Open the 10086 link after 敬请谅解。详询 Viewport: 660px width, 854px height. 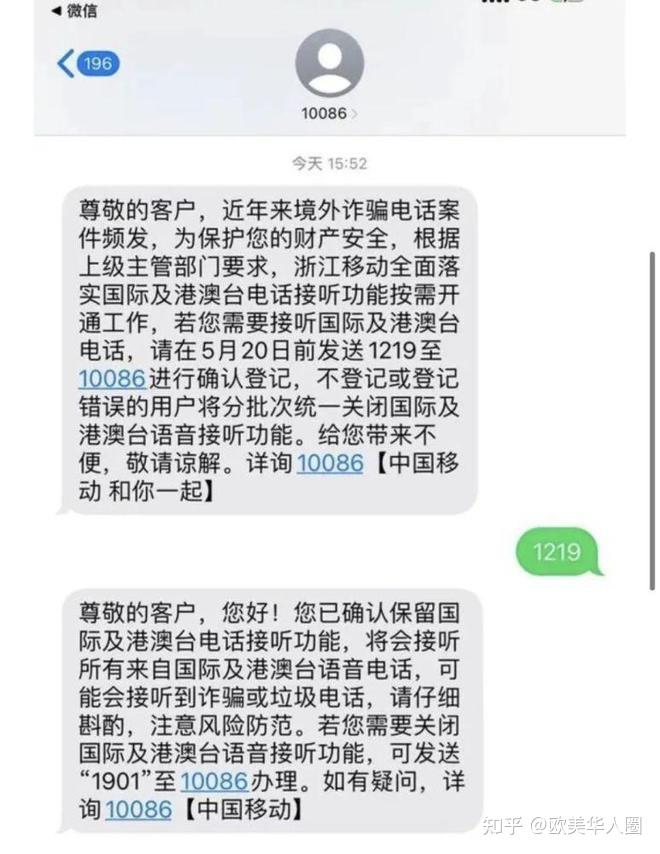(x=330, y=463)
